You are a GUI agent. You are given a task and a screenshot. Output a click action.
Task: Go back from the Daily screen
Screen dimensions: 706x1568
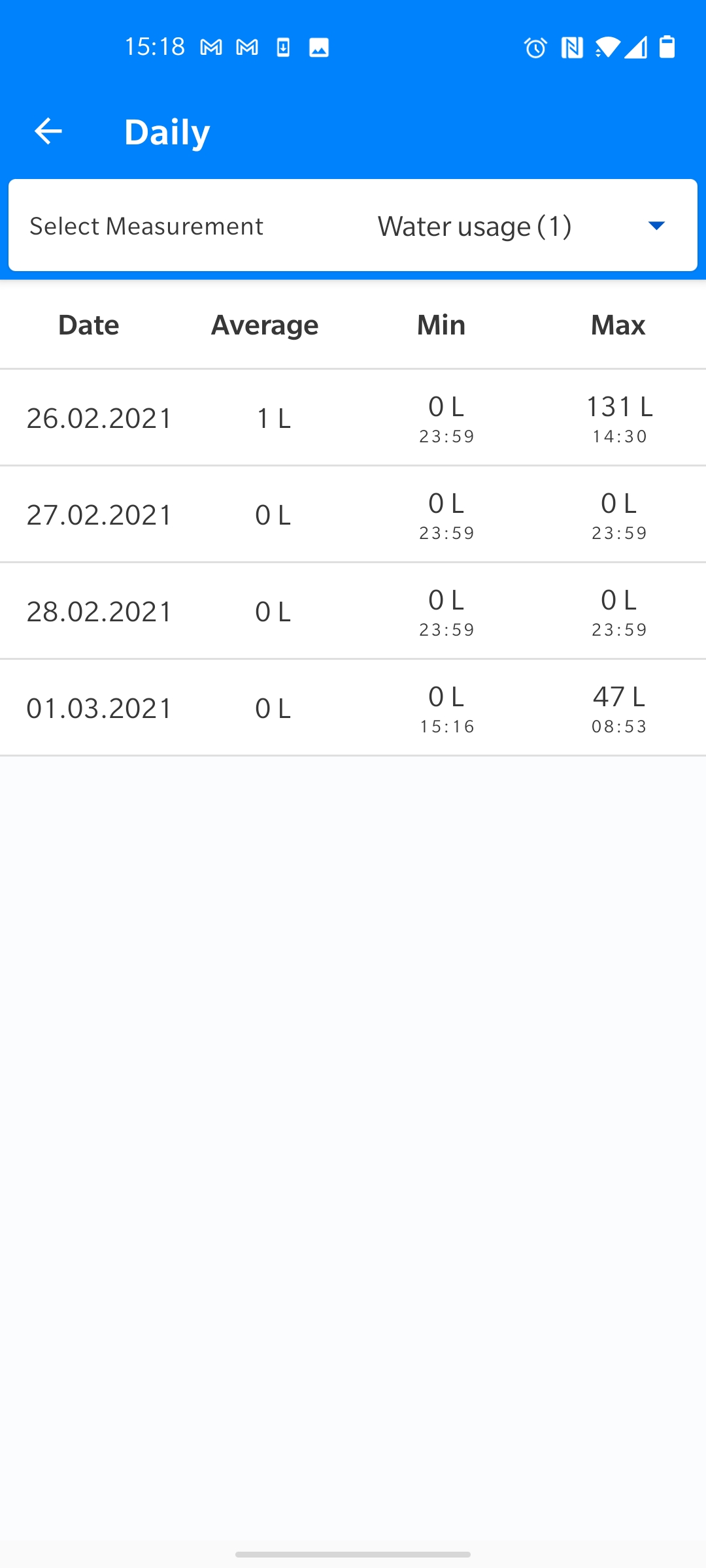pos(48,131)
